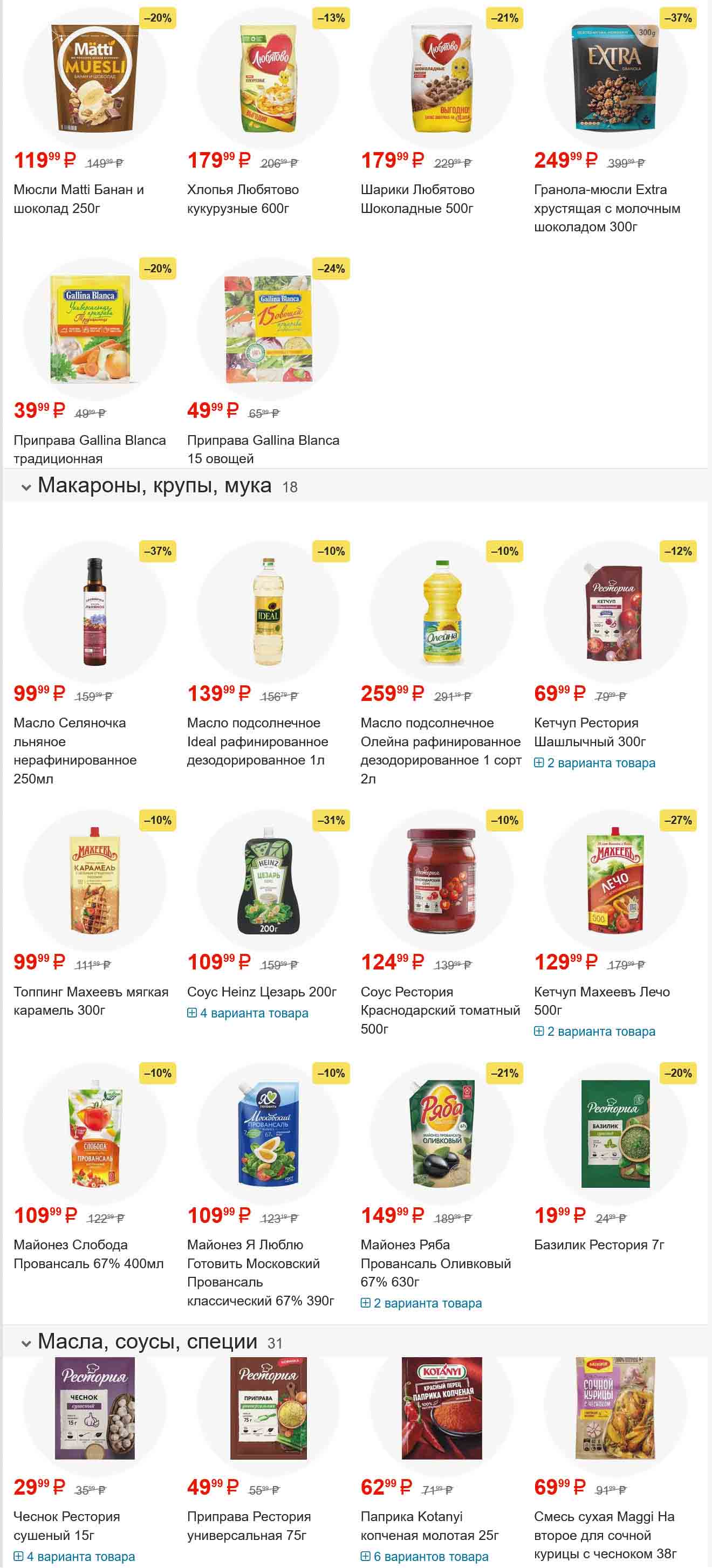View Приправа Gallina Blanca традиционная
Image resolution: width=712 pixels, height=1568 pixels.
pyautogui.click(x=90, y=449)
